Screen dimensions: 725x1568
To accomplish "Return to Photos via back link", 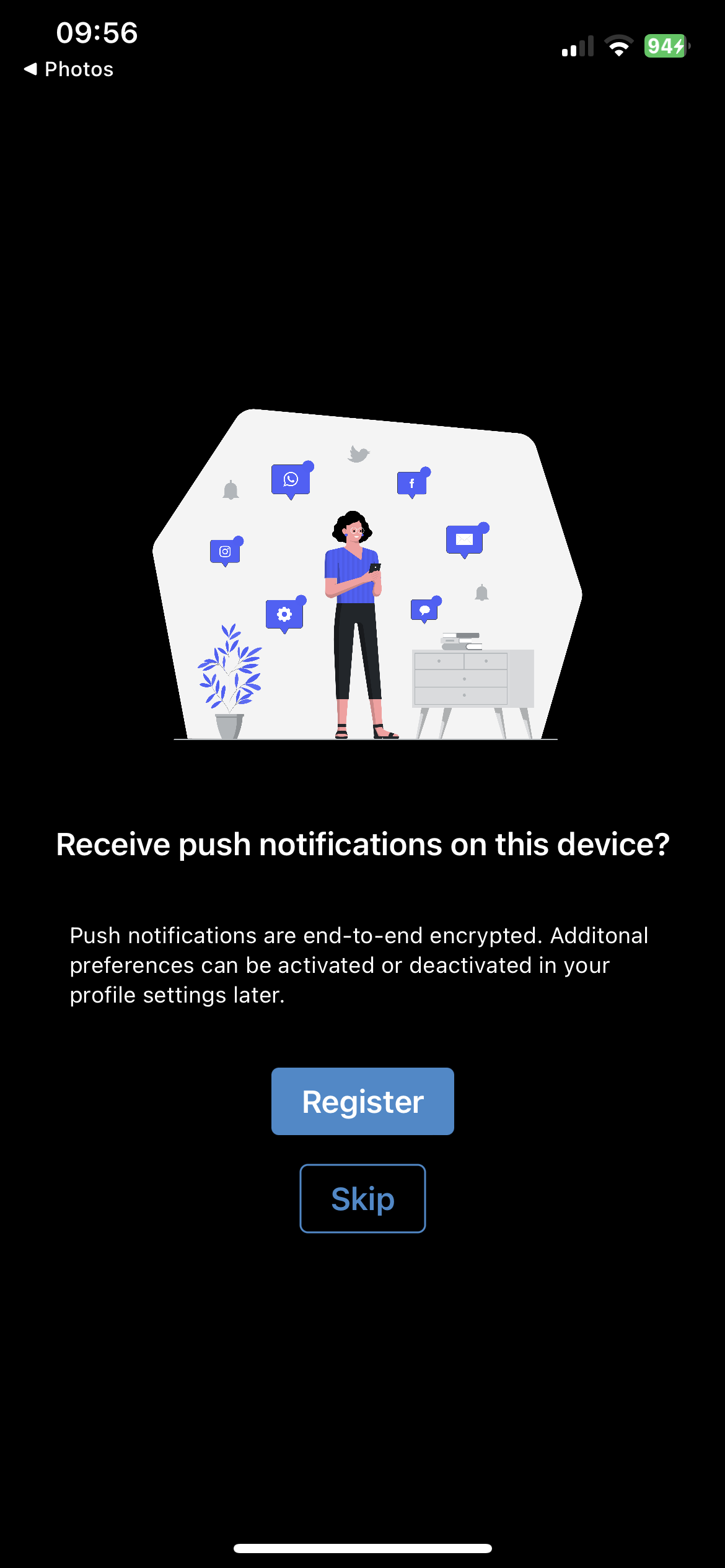I will click(69, 69).
